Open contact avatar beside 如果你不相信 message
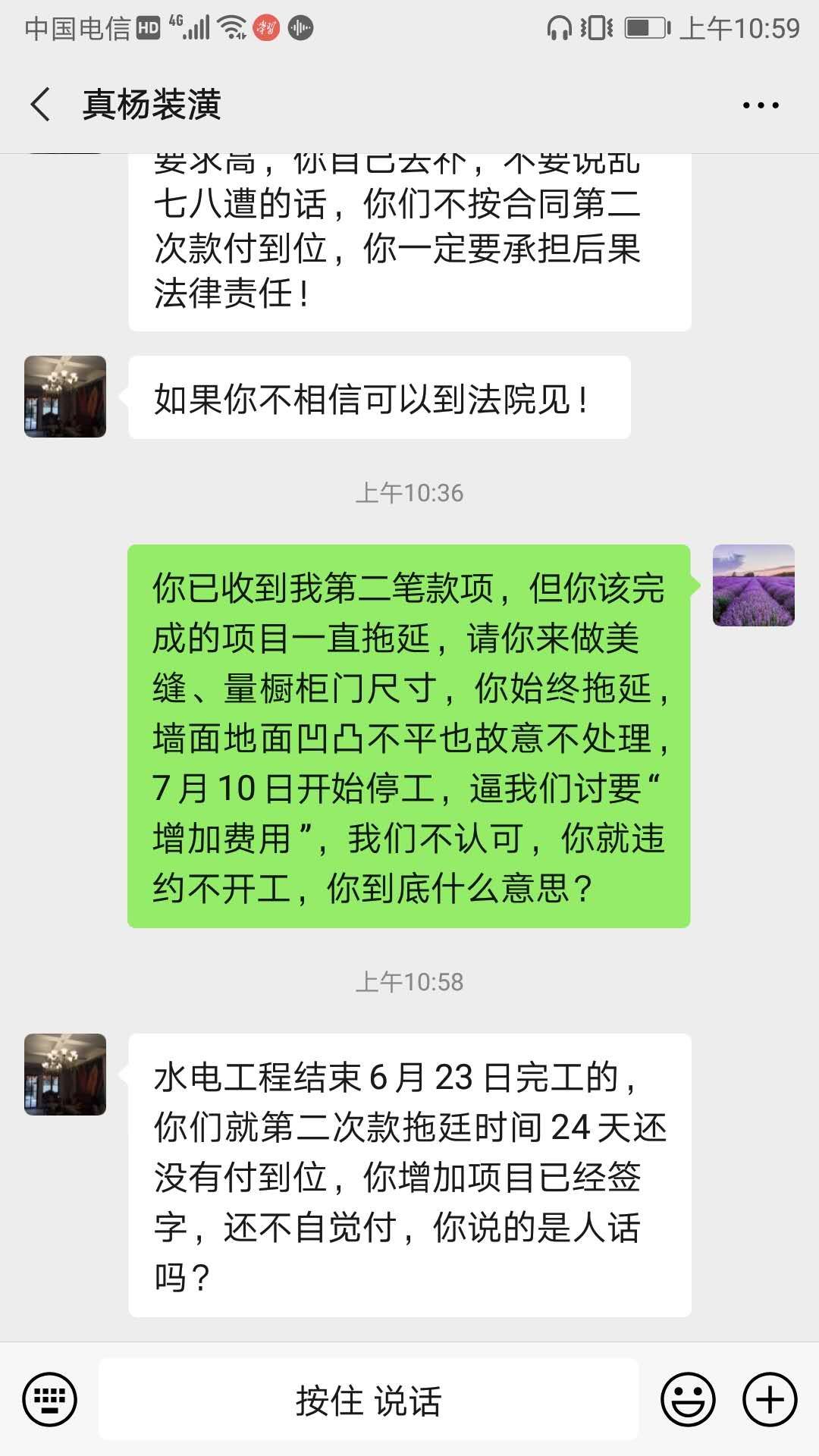Image resolution: width=819 pixels, height=1456 pixels. 65,397
